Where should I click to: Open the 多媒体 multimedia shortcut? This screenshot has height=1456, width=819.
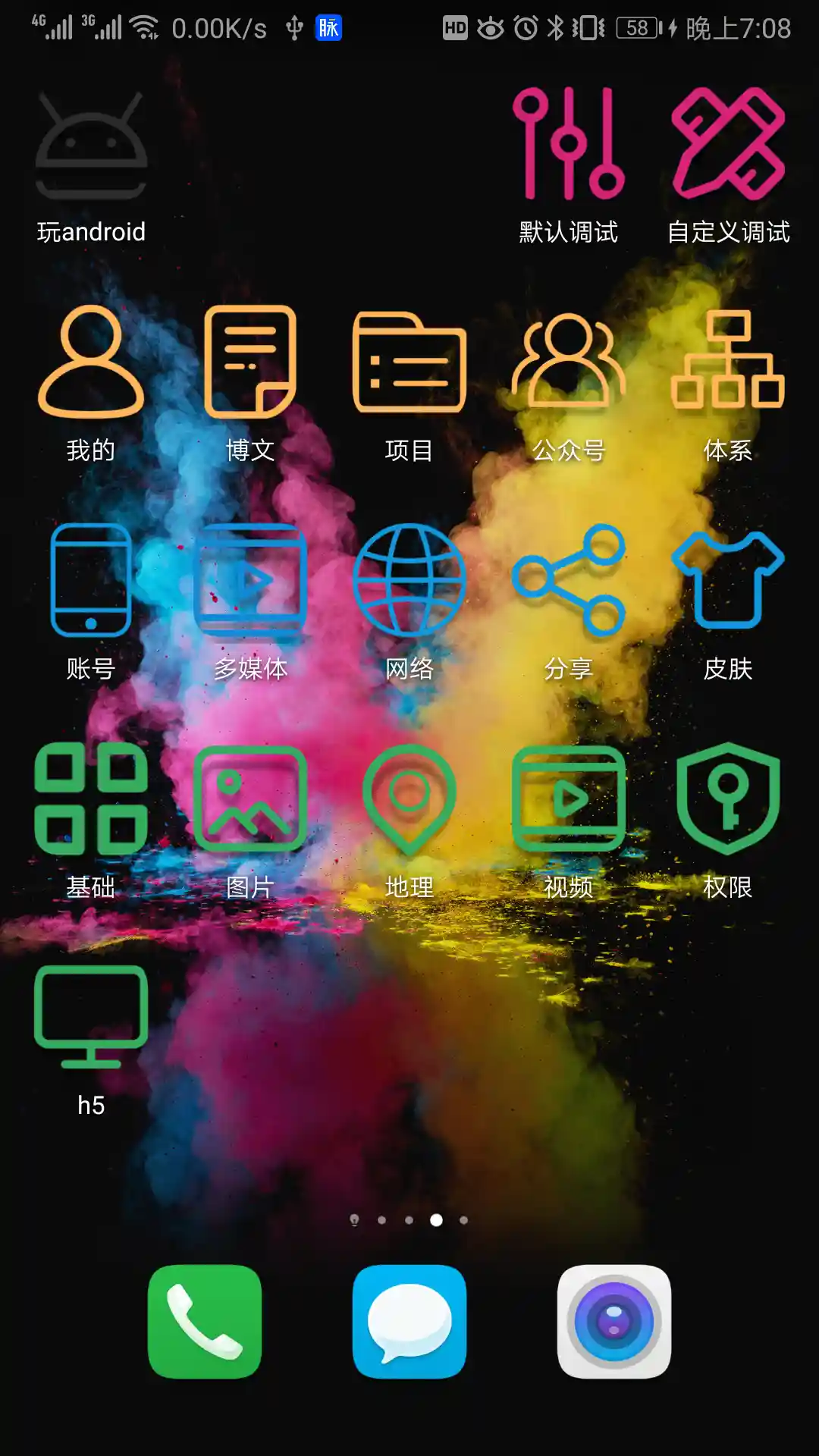point(250,581)
